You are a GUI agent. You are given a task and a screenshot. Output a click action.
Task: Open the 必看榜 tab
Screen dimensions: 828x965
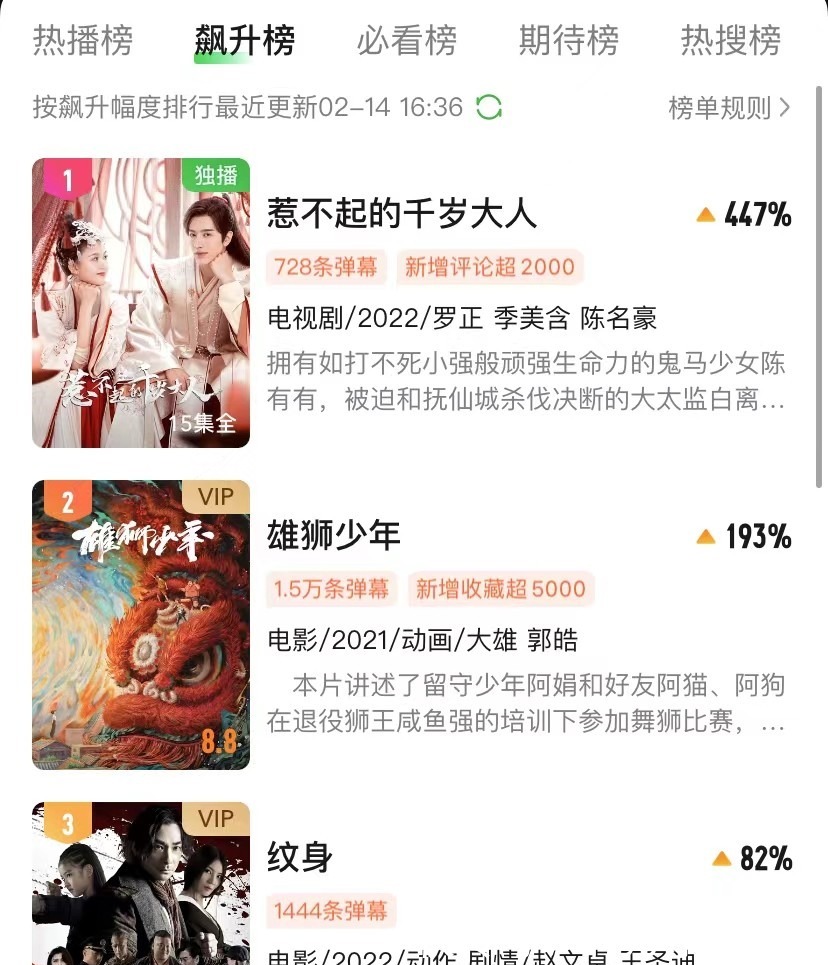(x=406, y=41)
